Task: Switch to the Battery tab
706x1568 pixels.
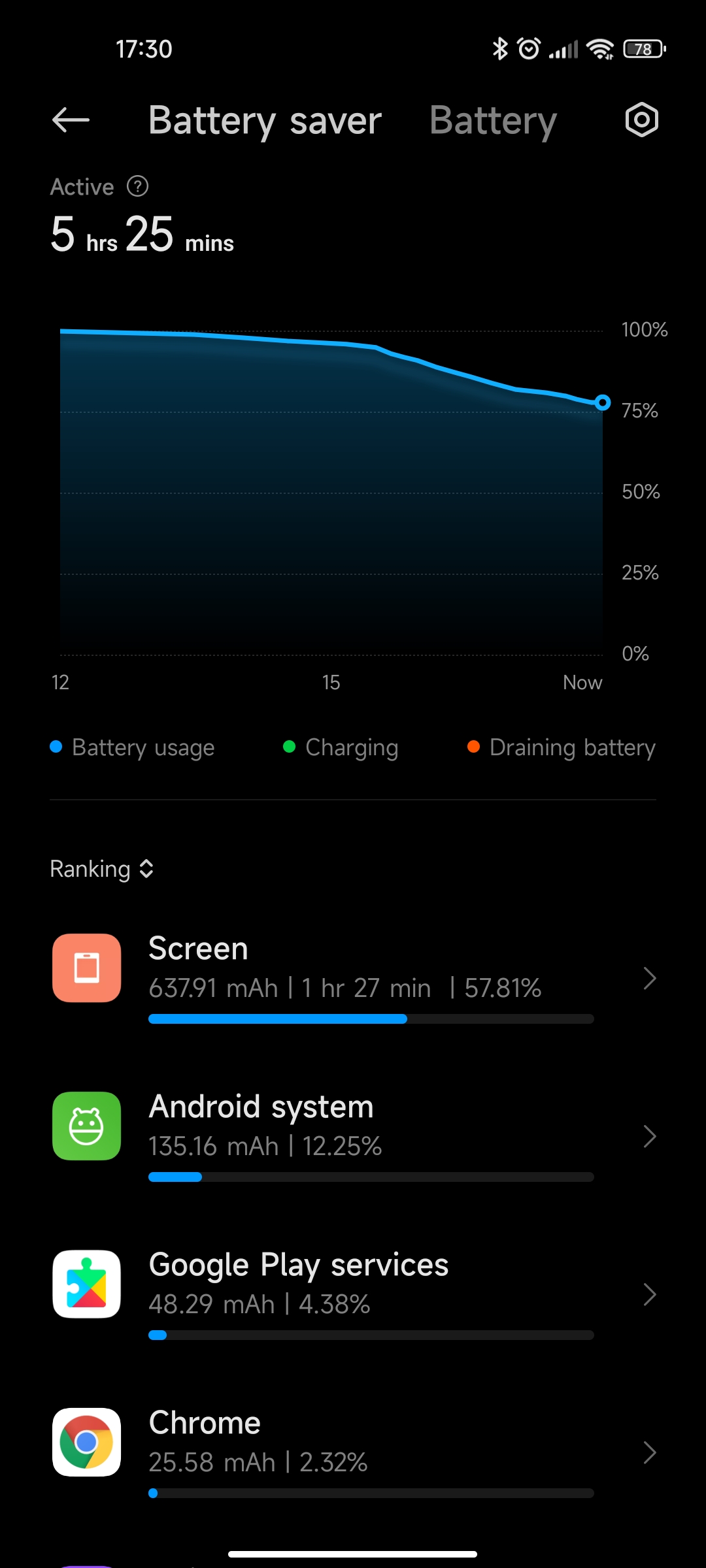Action: coord(493,121)
